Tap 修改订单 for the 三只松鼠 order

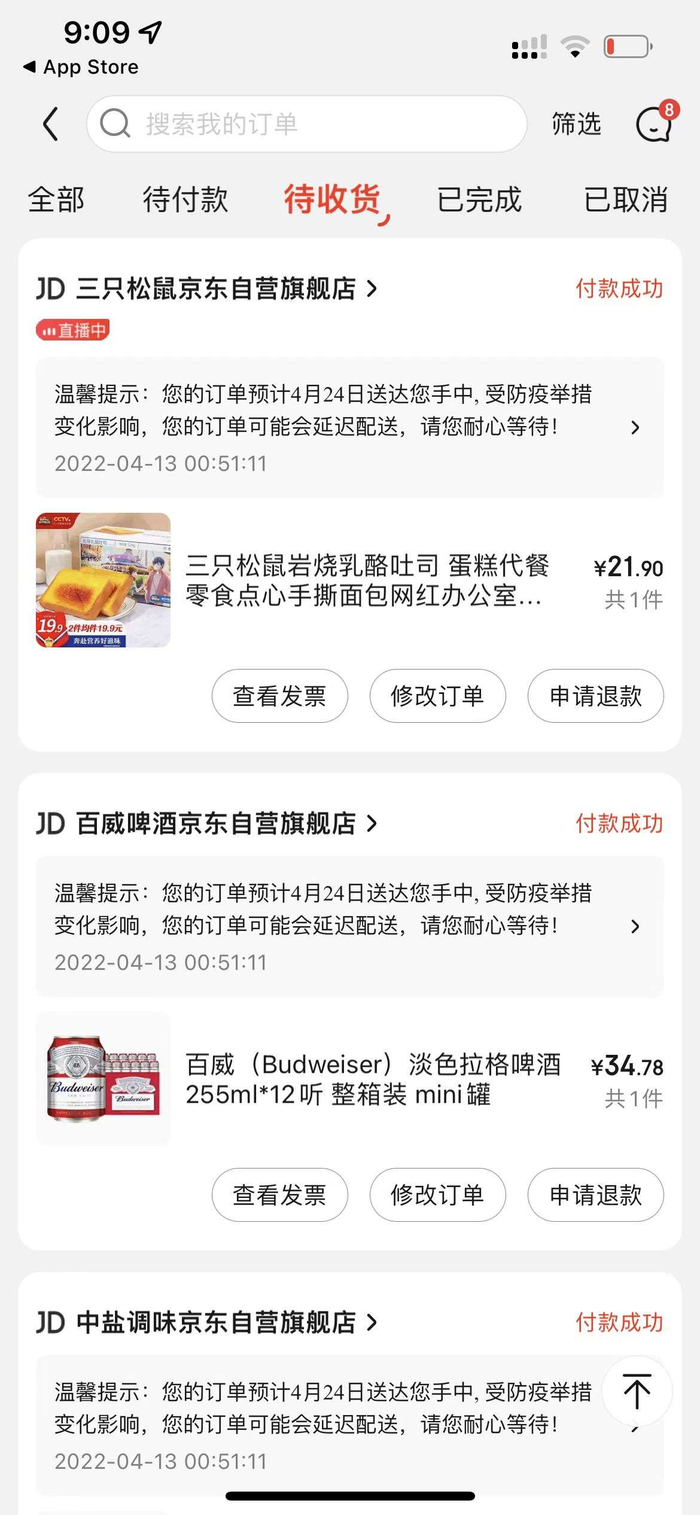(x=437, y=696)
